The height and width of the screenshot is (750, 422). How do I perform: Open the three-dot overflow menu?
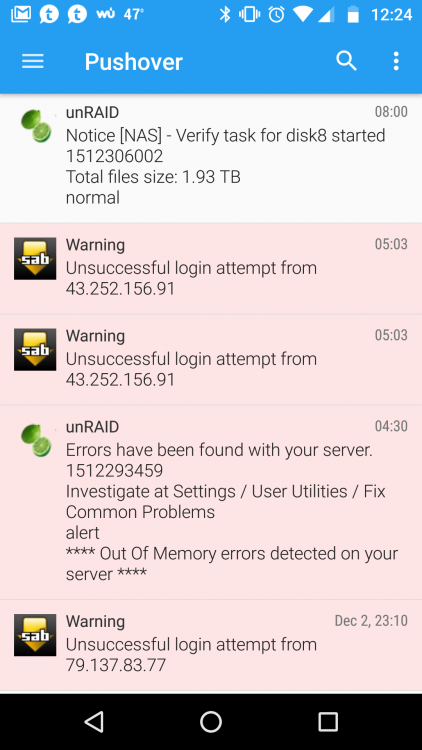(396, 61)
